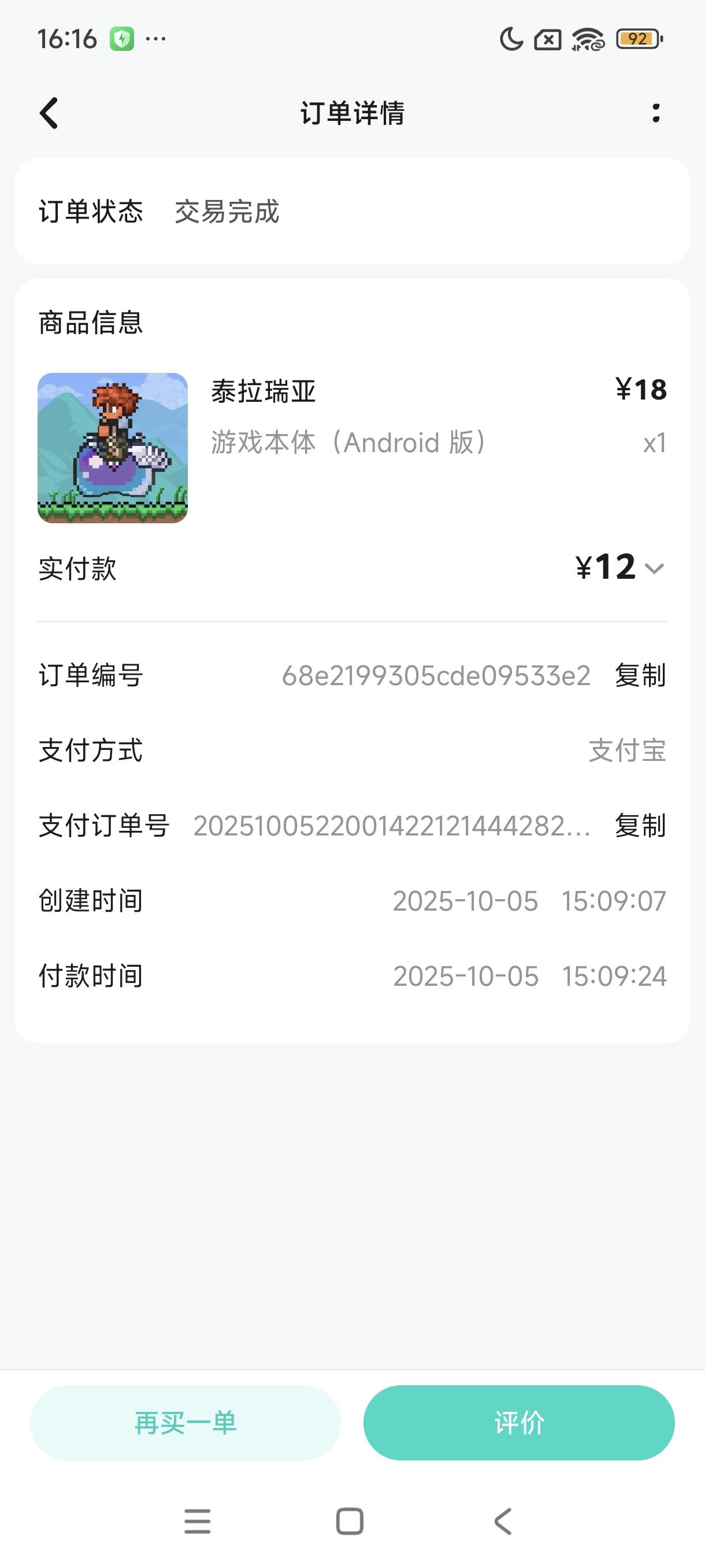Go to the system home screen
Image resolution: width=705 pixels, height=1568 pixels.
(350, 1521)
